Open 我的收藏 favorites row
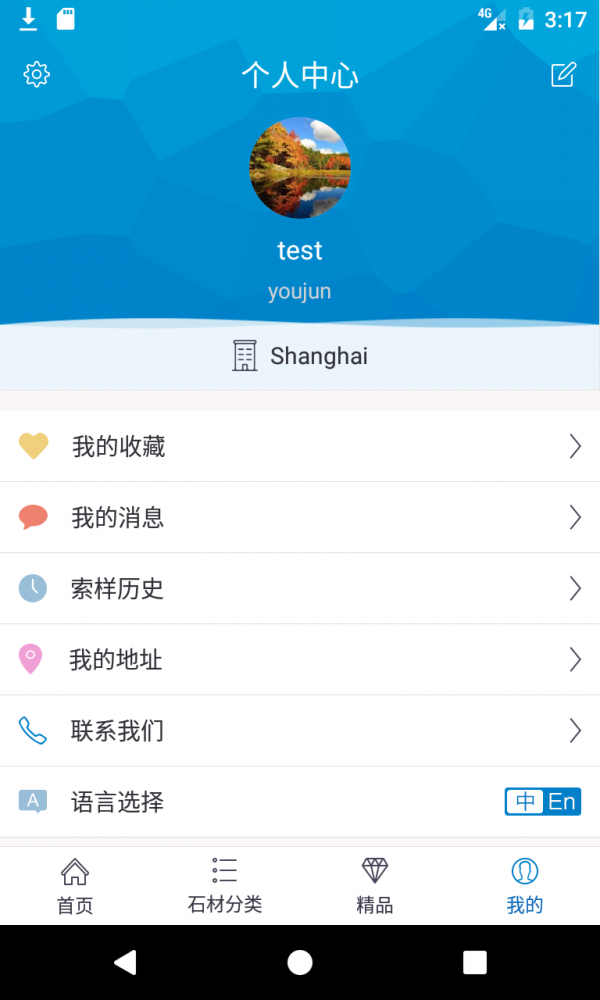The width and height of the screenshot is (600, 1000). tap(300, 447)
